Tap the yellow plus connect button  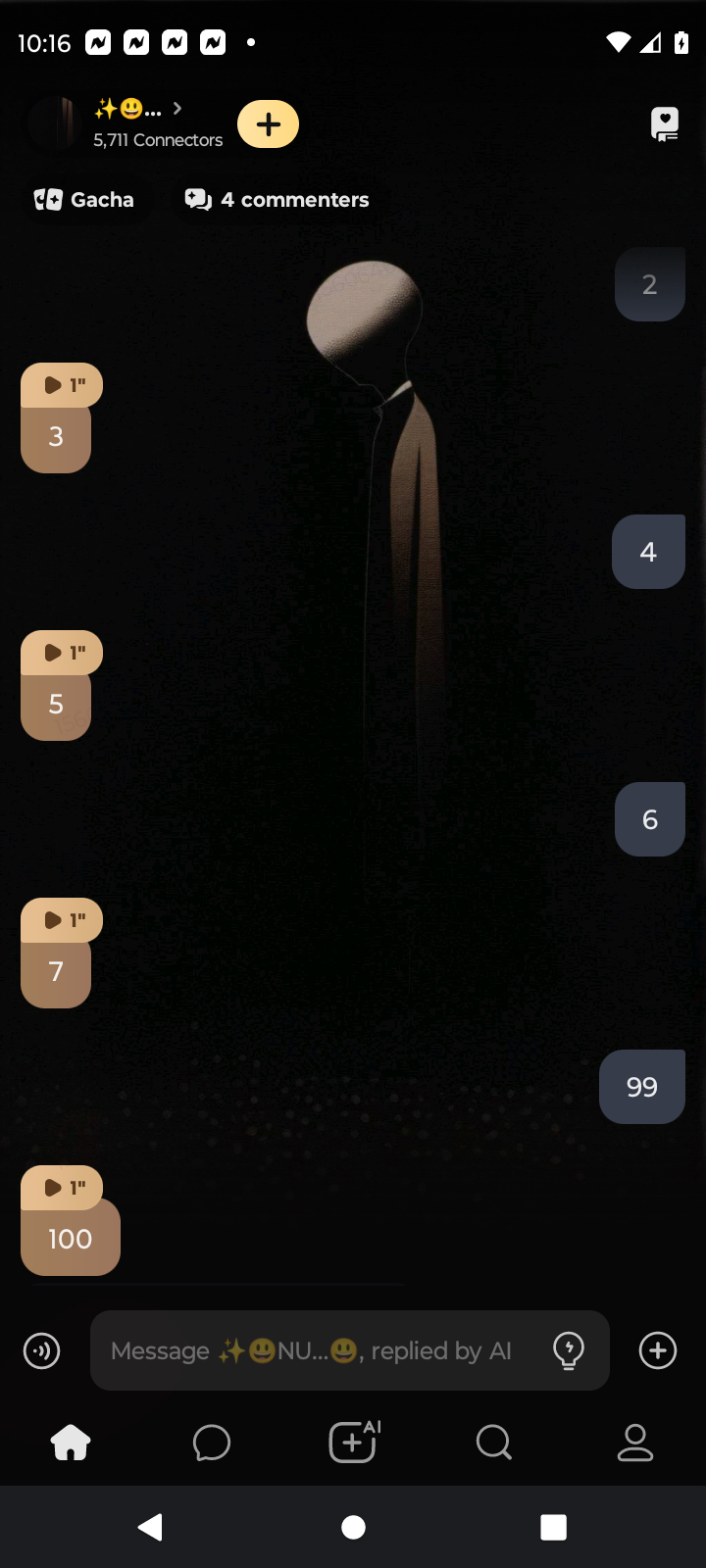(268, 124)
